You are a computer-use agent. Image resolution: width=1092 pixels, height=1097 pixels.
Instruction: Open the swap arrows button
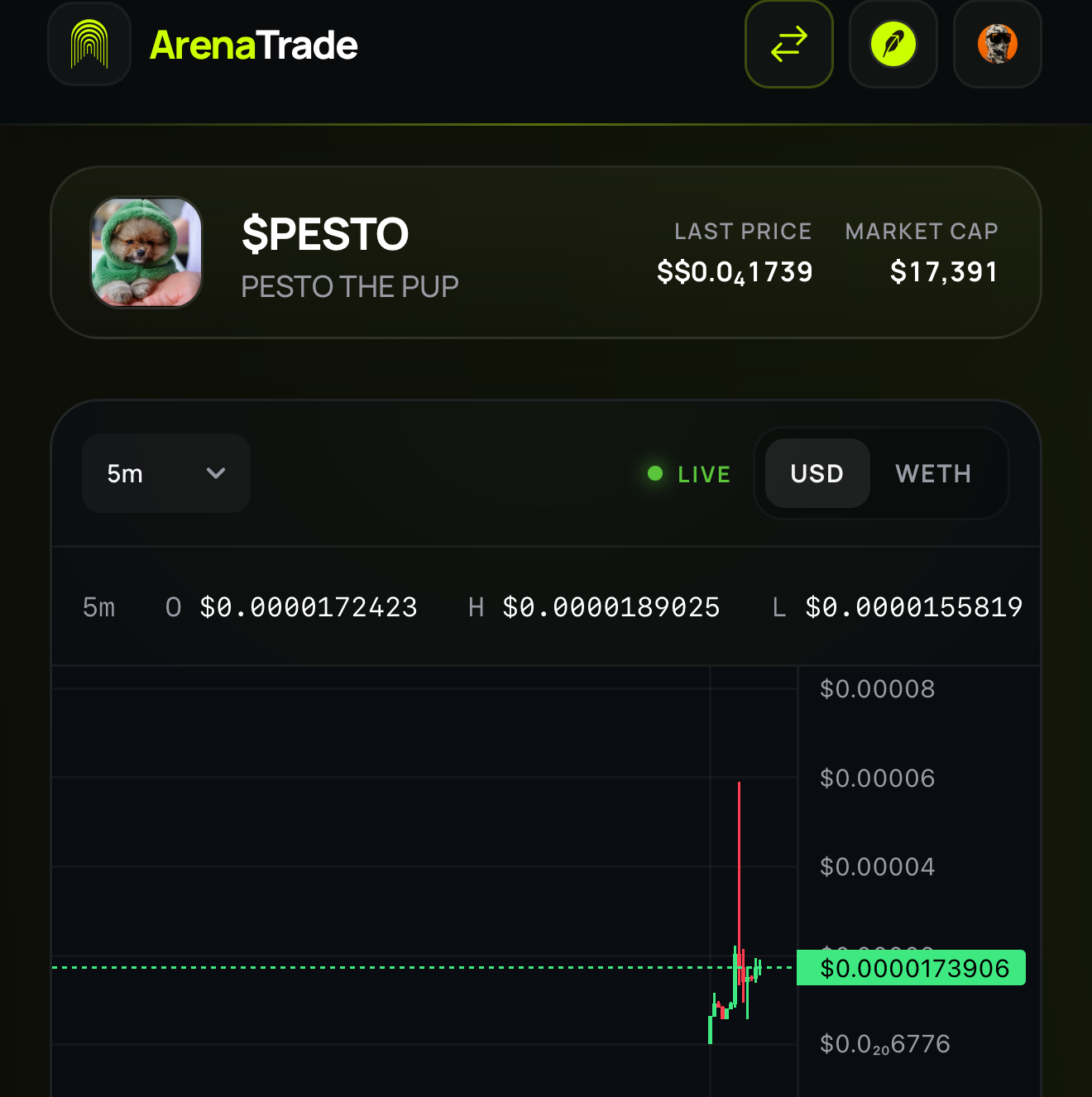(788, 45)
